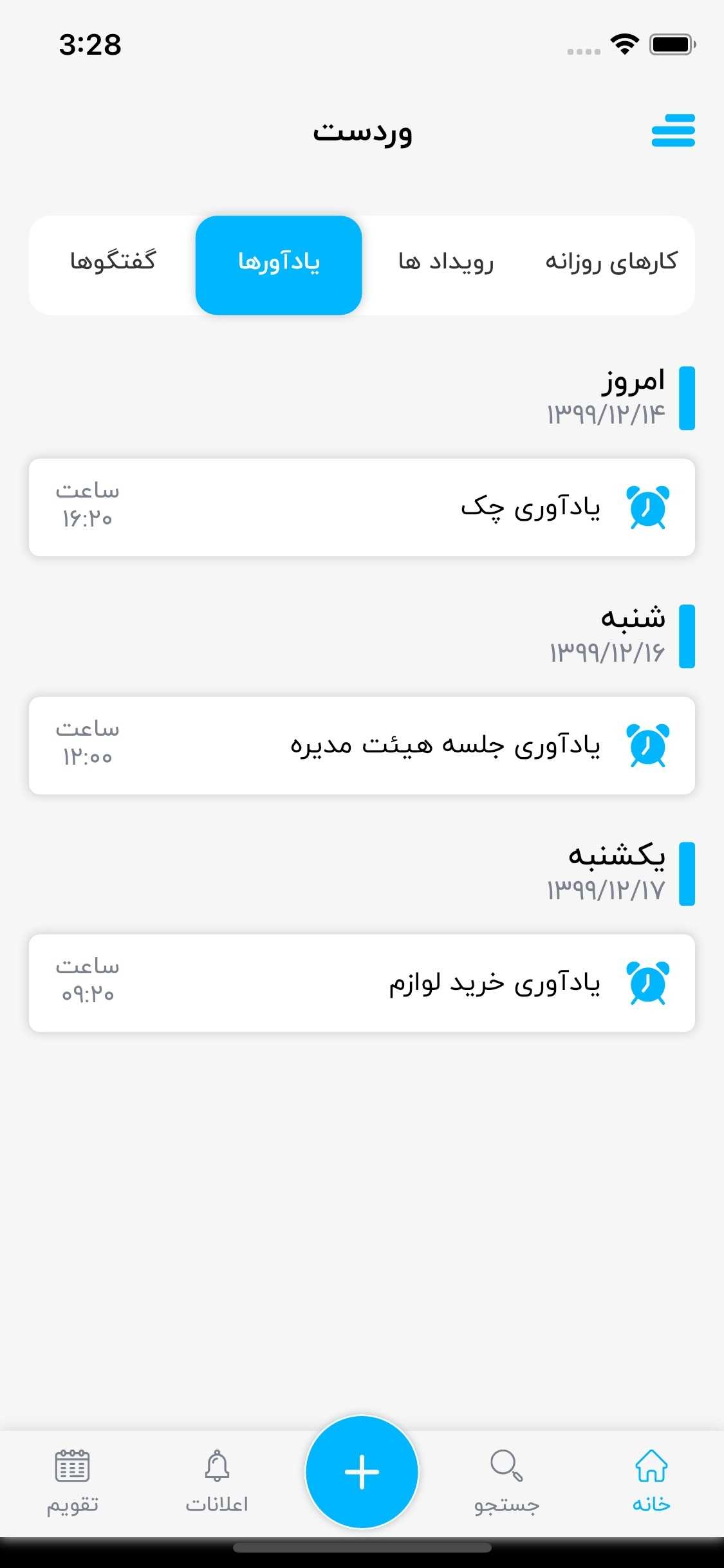Open the یادآوری خرید لوازم reminder
This screenshot has height=1568, width=724.
click(x=362, y=983)
